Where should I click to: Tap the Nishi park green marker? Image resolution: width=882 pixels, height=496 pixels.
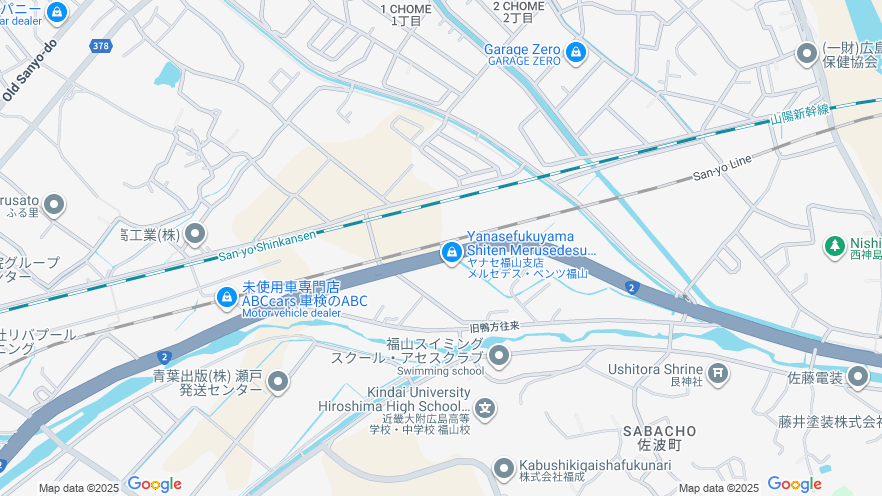click(834, 245)
